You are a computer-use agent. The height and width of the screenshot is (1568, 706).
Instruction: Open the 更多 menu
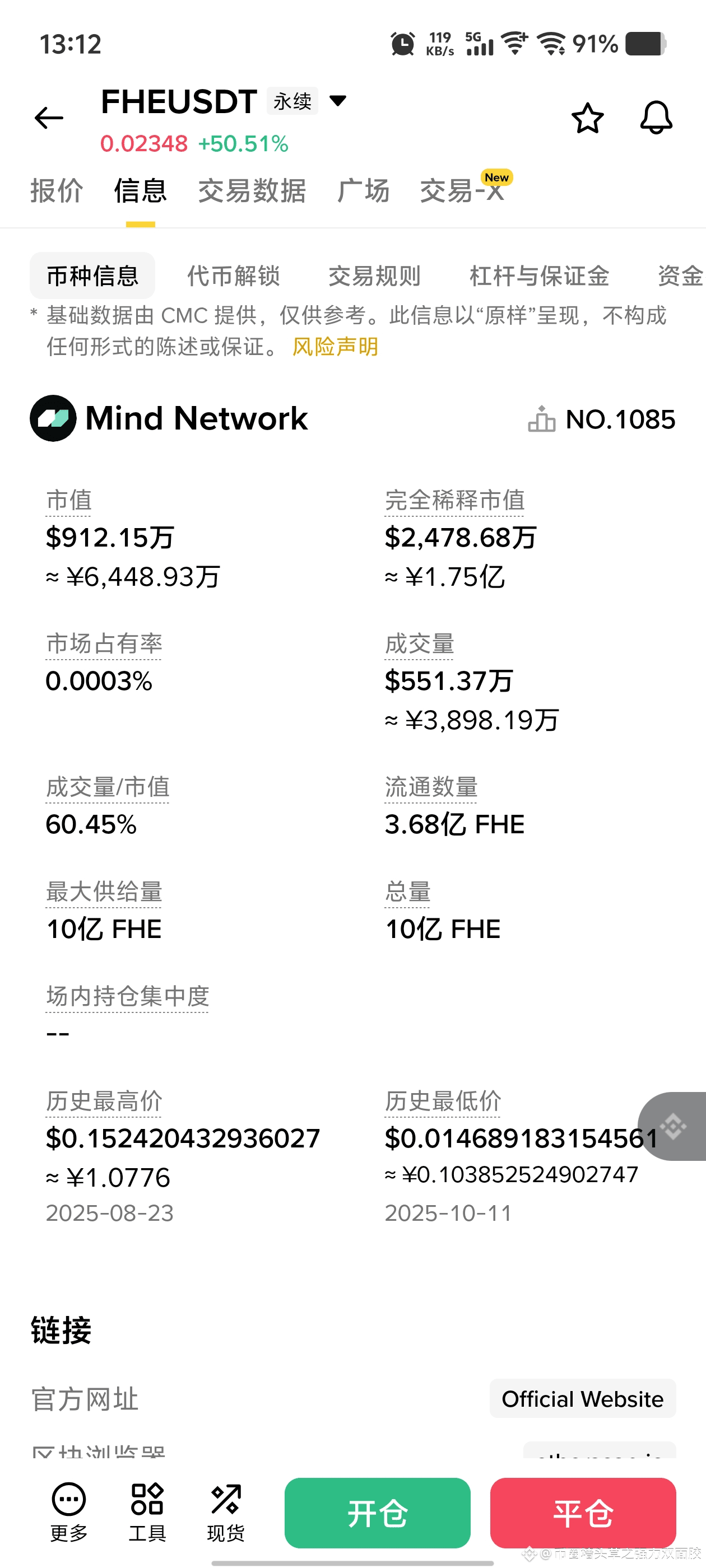(69, 1511)
